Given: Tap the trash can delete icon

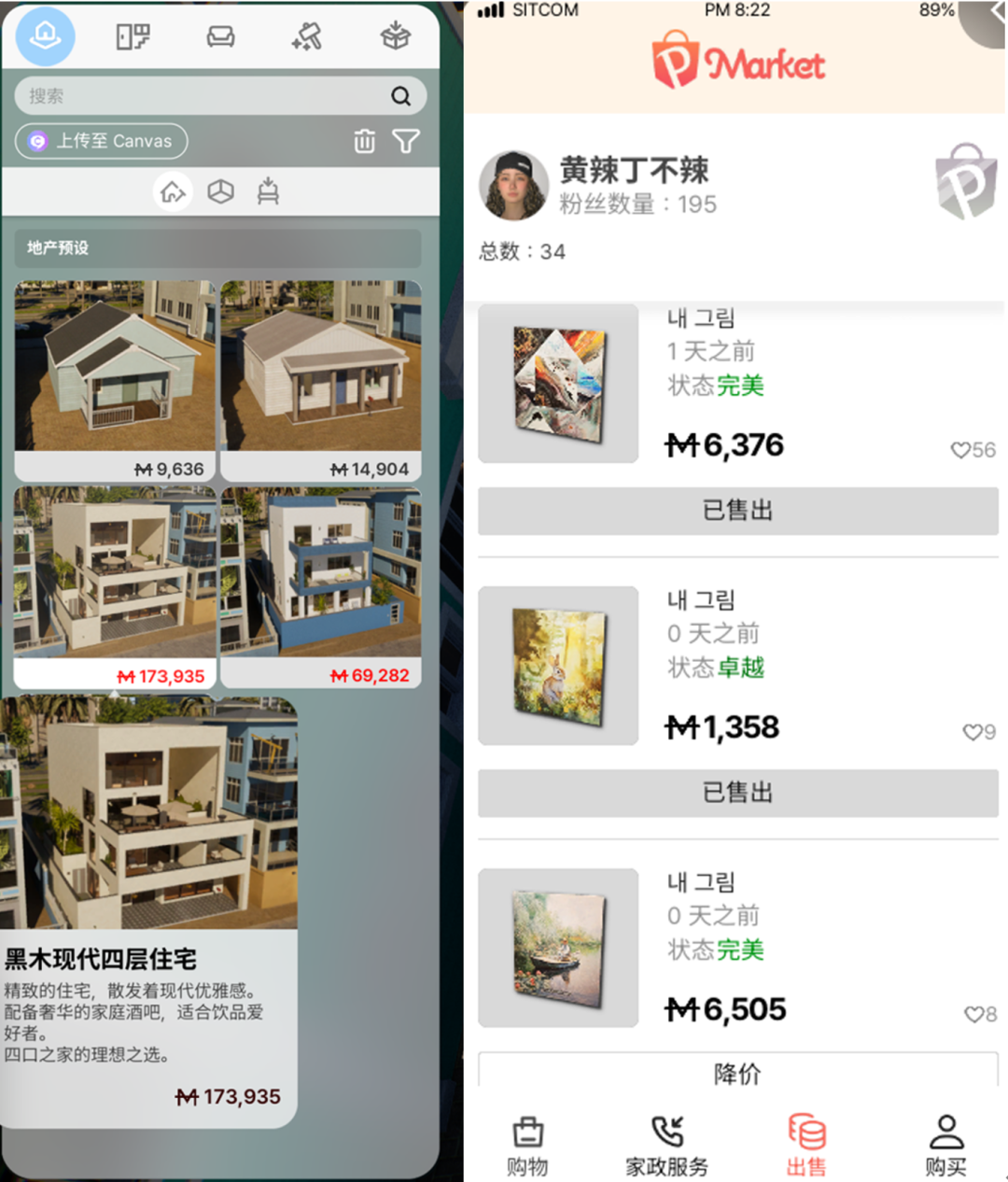Looking at the screenshot, I should (x=364, y=141).
